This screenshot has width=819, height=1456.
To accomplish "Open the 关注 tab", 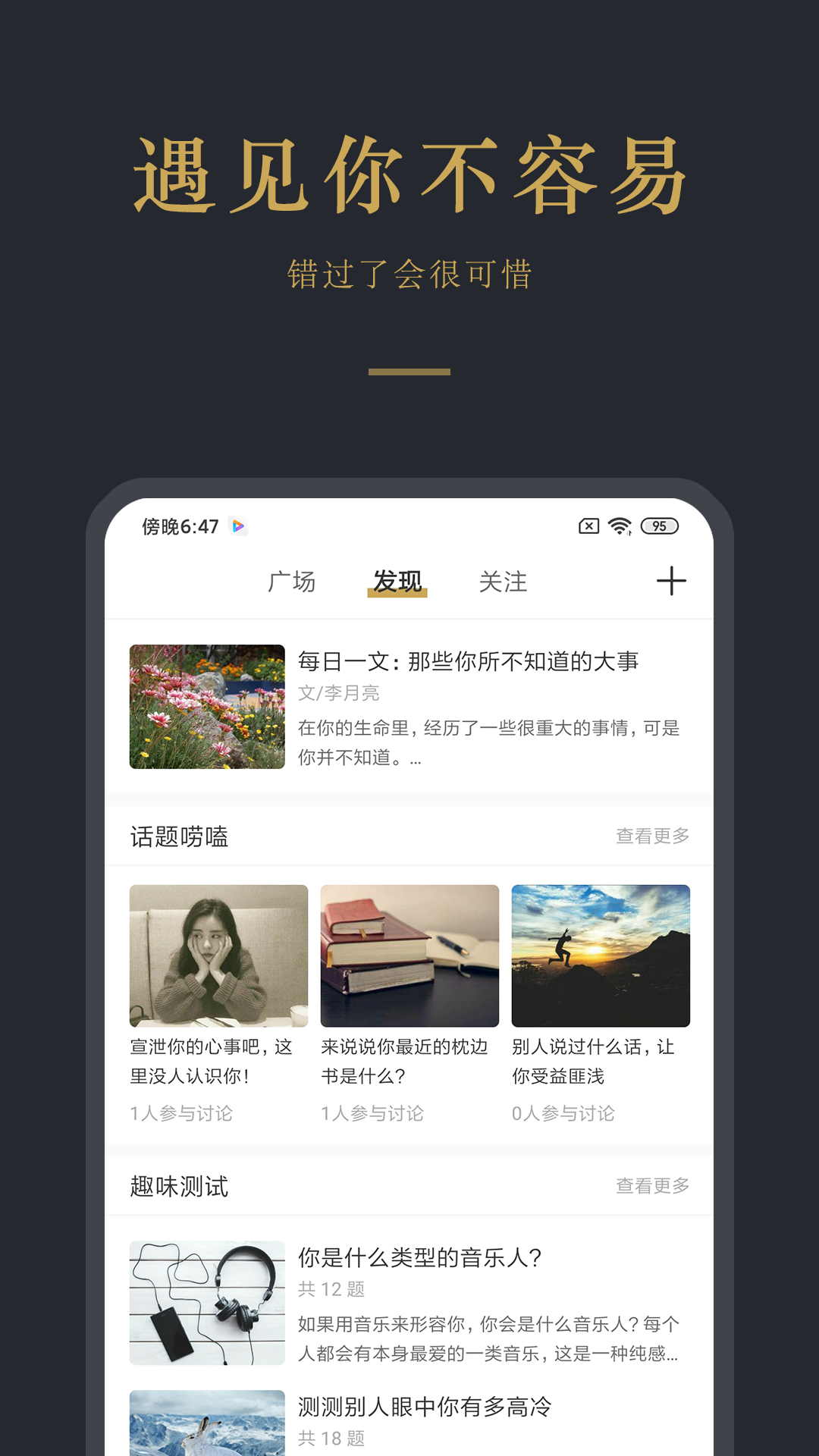I will [x=504, y=582].
